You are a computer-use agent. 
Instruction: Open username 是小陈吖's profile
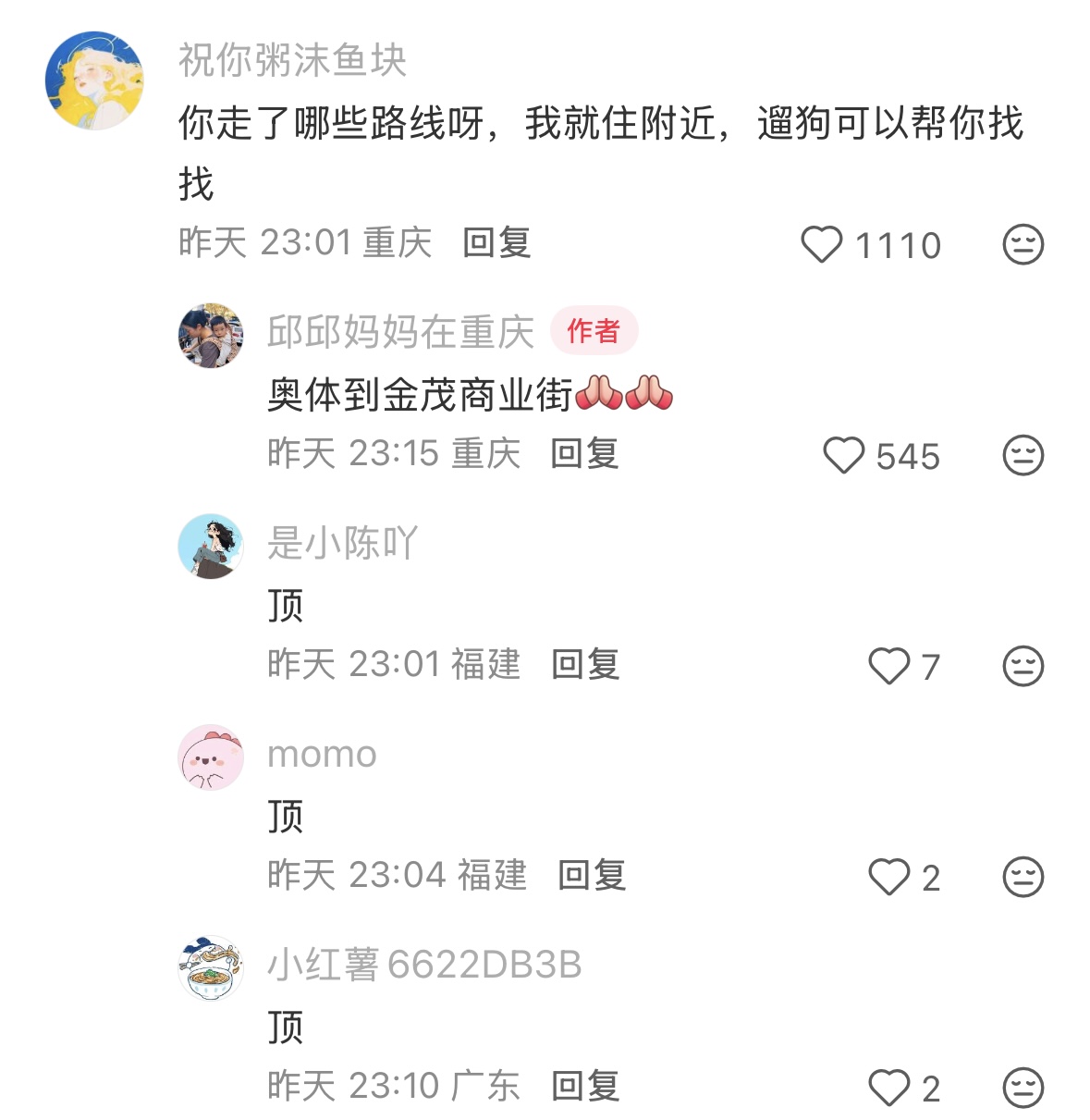[x=342, y=543]
